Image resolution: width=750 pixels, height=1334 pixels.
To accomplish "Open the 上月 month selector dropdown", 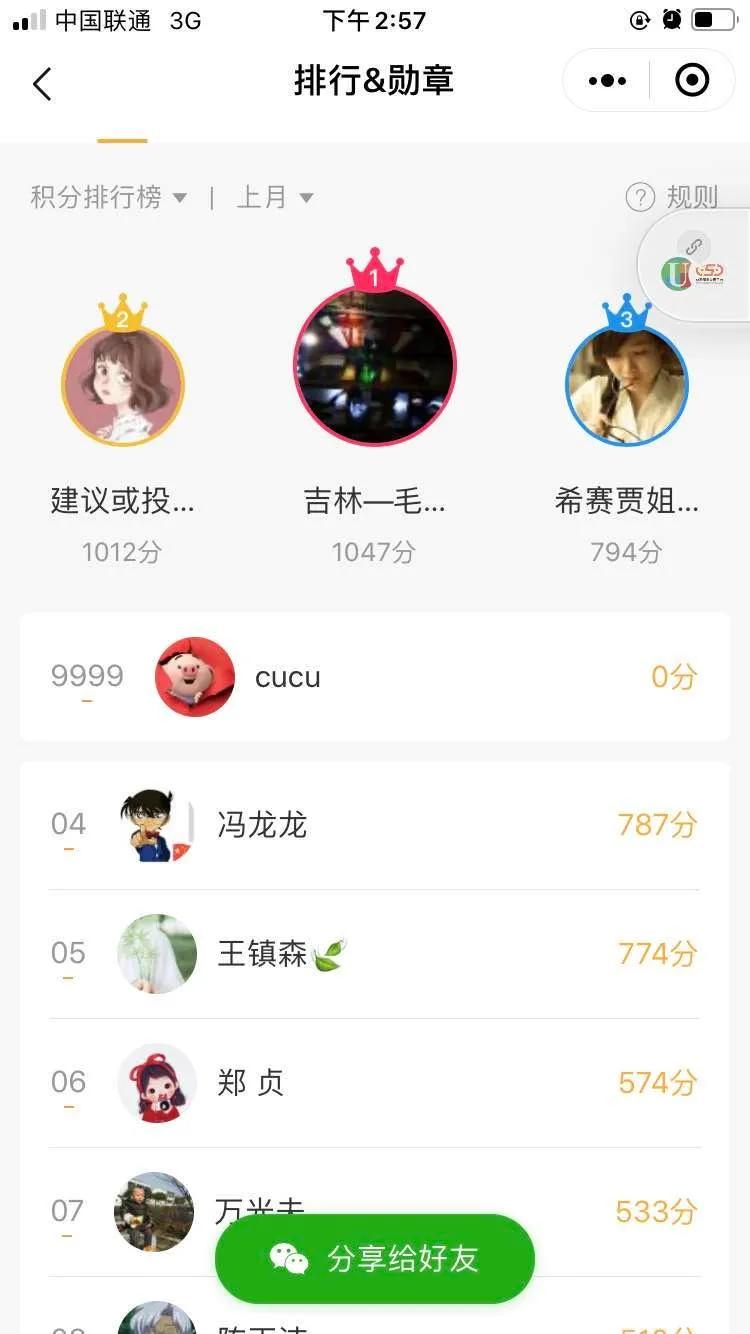I will pyautogui.click(x=275, y=197).
